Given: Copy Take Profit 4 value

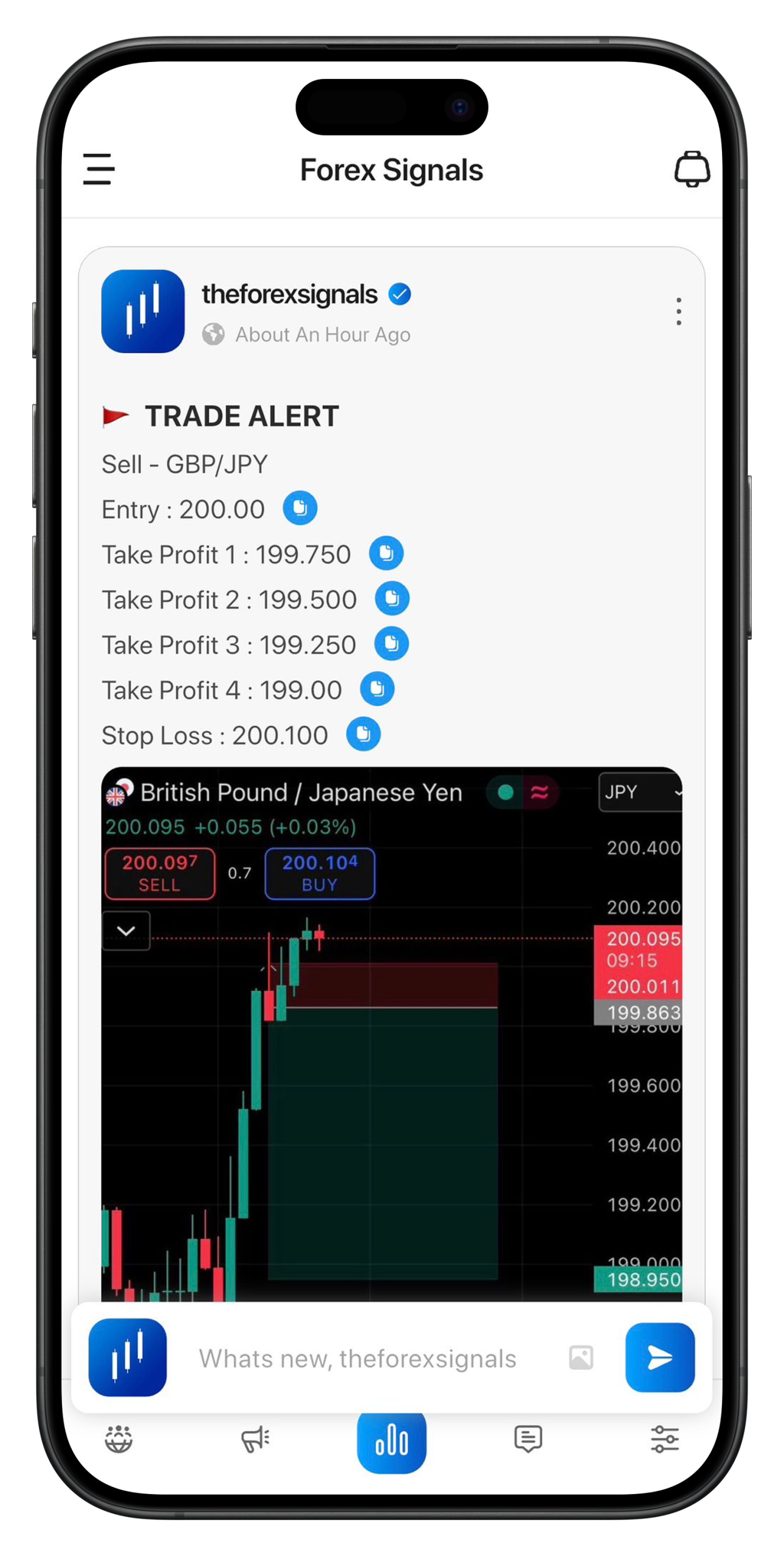Looking at the screenshot, I should (377, 689).
